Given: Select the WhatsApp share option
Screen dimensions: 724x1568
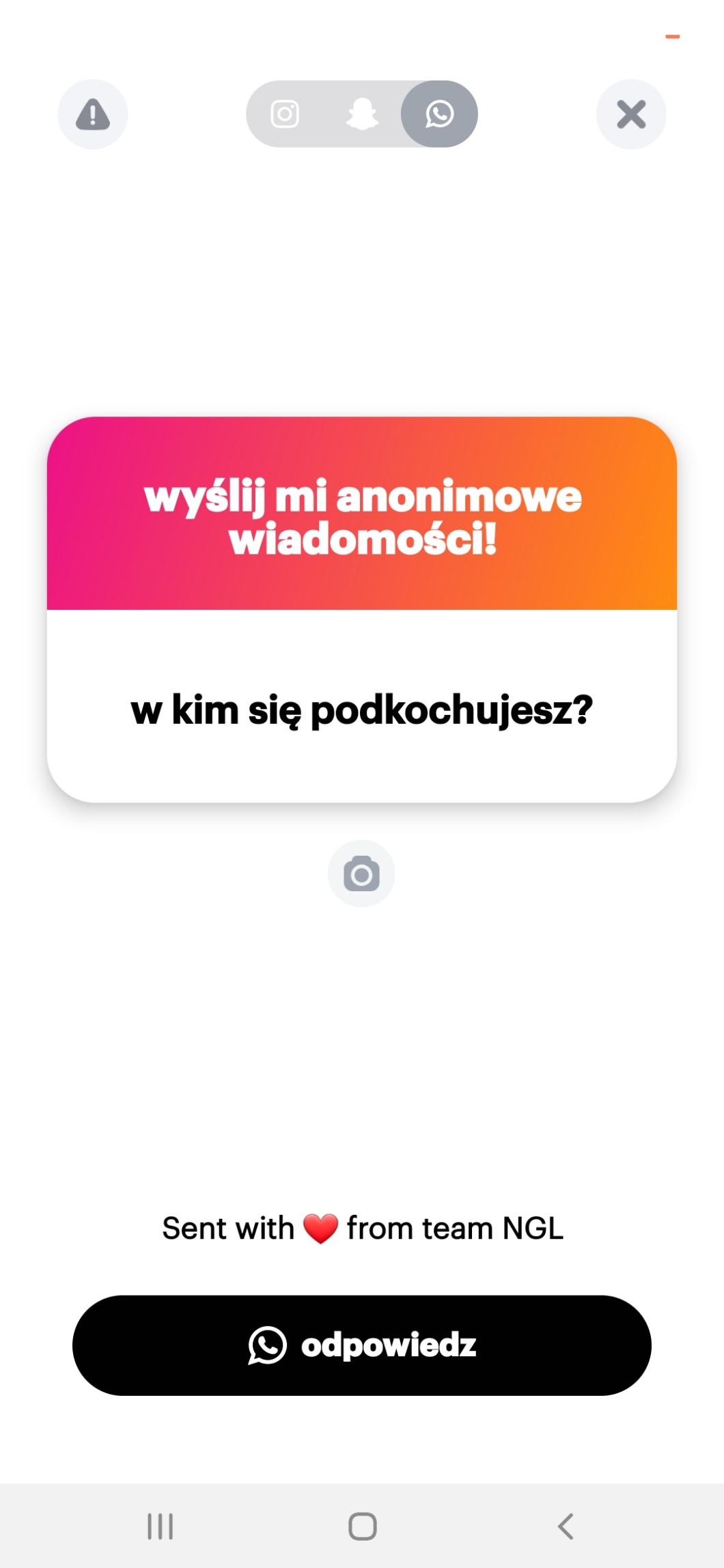Looking at the screenshot, I should 439,114.
